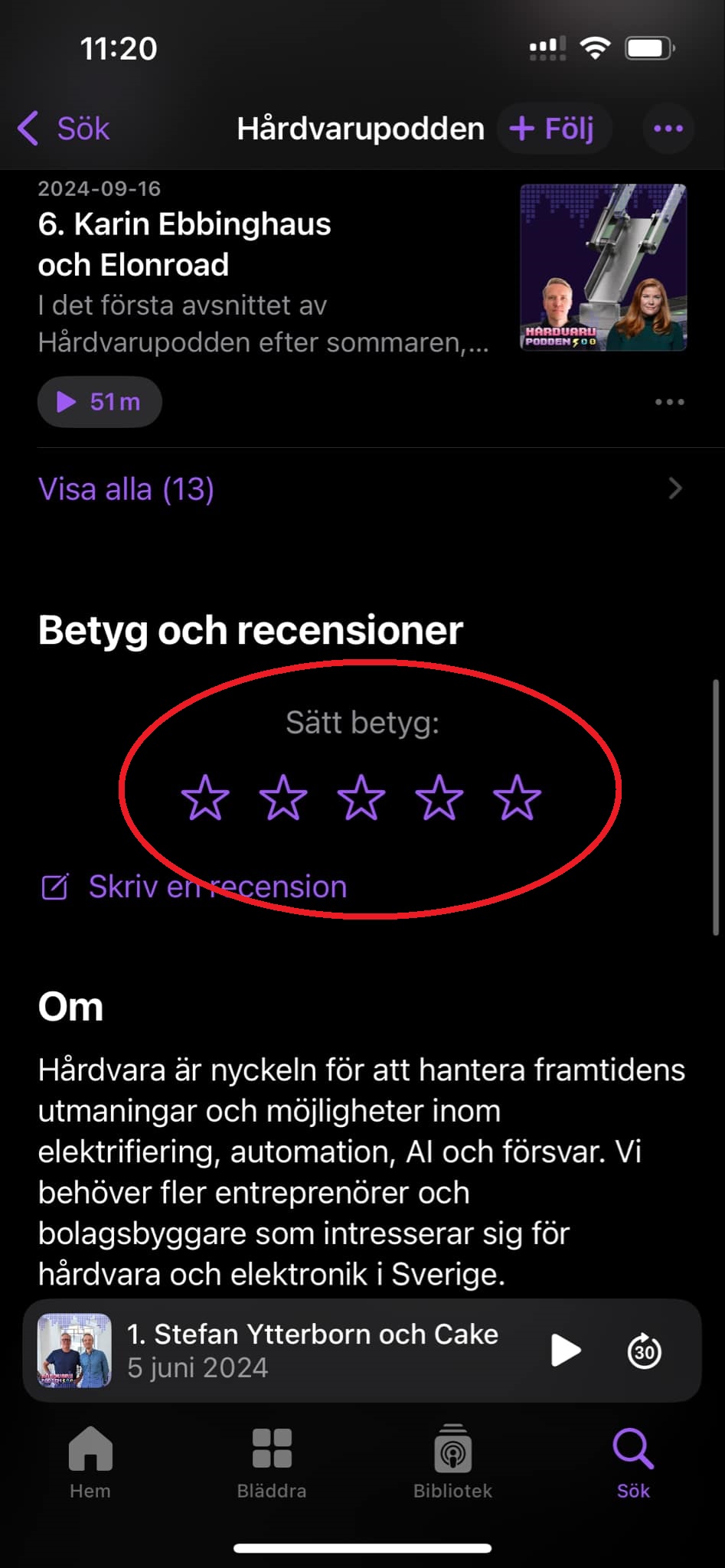Switch to the Hem tab
Screen dimensions: 725x1568
(x=90, y=1462)
